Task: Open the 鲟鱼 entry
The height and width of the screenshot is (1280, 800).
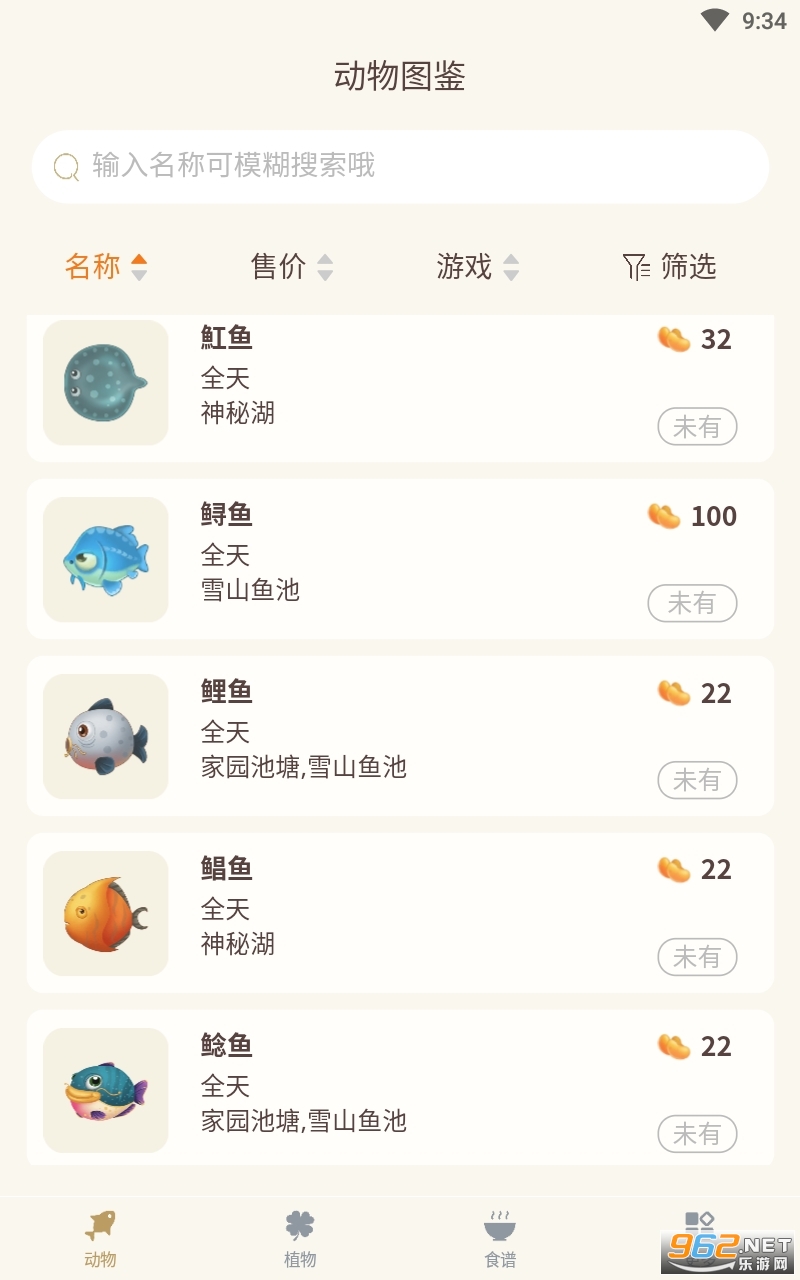Action: (400, 558)
